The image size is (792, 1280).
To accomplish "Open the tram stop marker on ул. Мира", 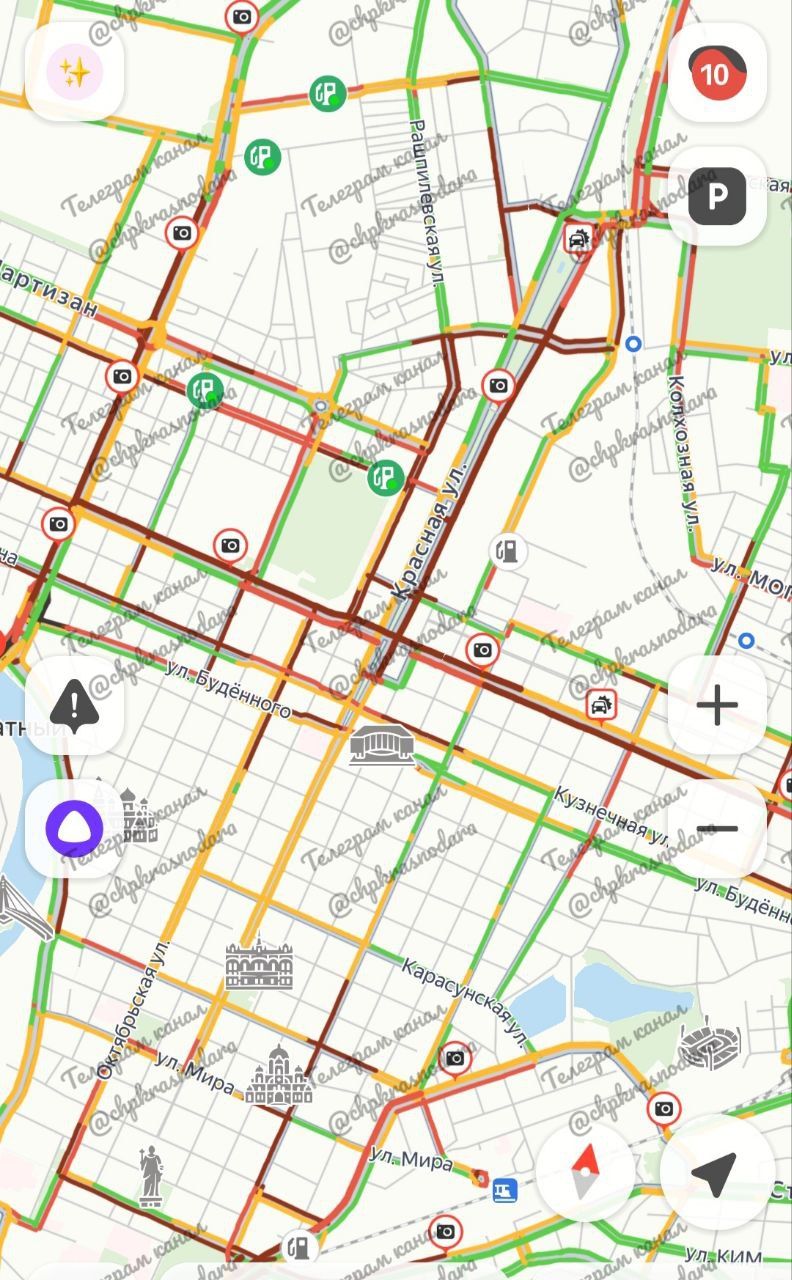I will click(505, 1190).
